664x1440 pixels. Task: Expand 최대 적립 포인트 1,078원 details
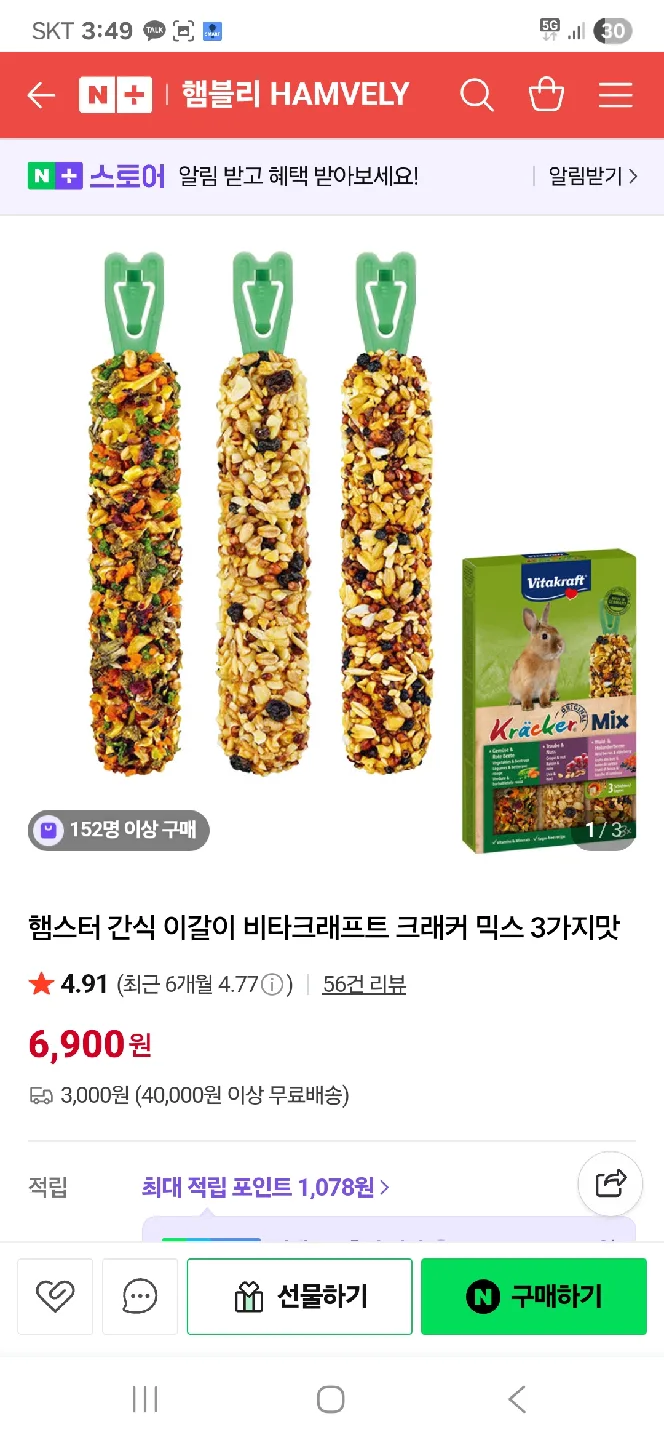click(265, 1187)
